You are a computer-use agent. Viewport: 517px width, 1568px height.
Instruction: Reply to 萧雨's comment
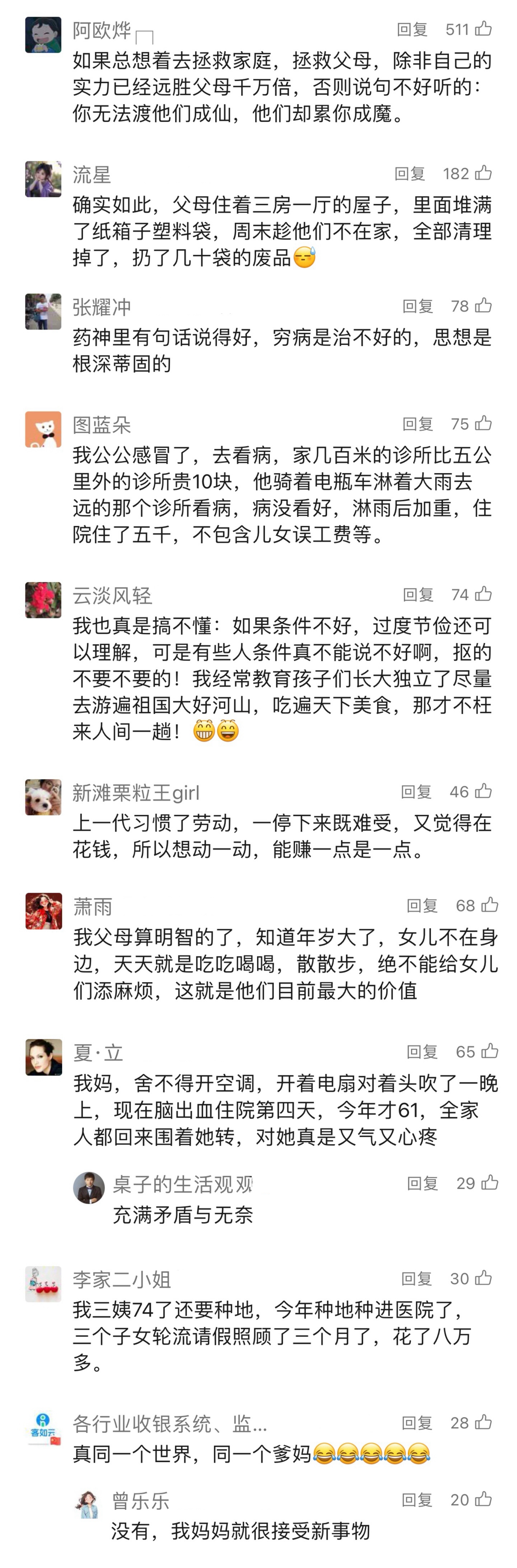[x=422, y=906]
